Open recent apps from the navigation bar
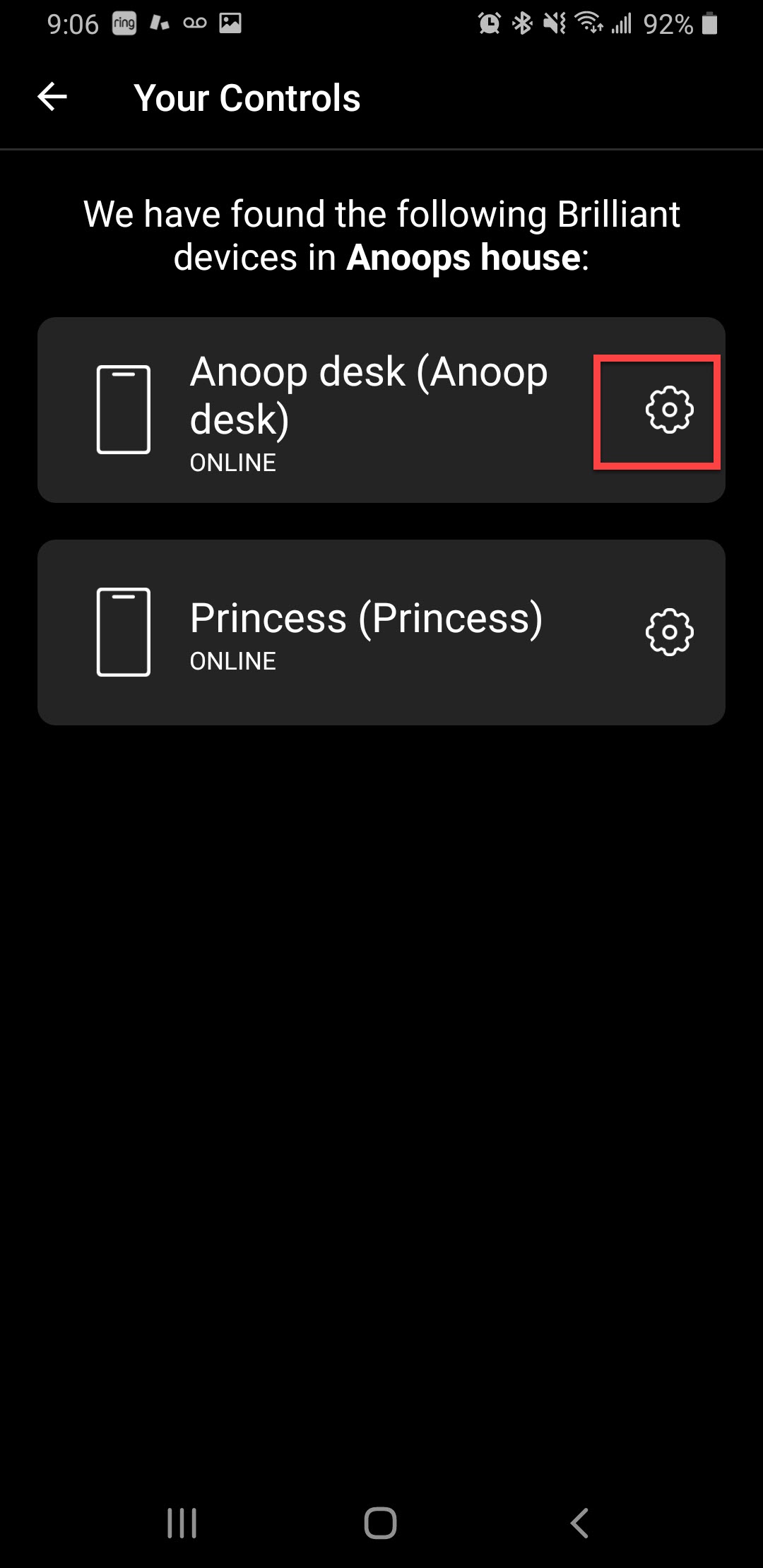 click(x=182, y=1522)
